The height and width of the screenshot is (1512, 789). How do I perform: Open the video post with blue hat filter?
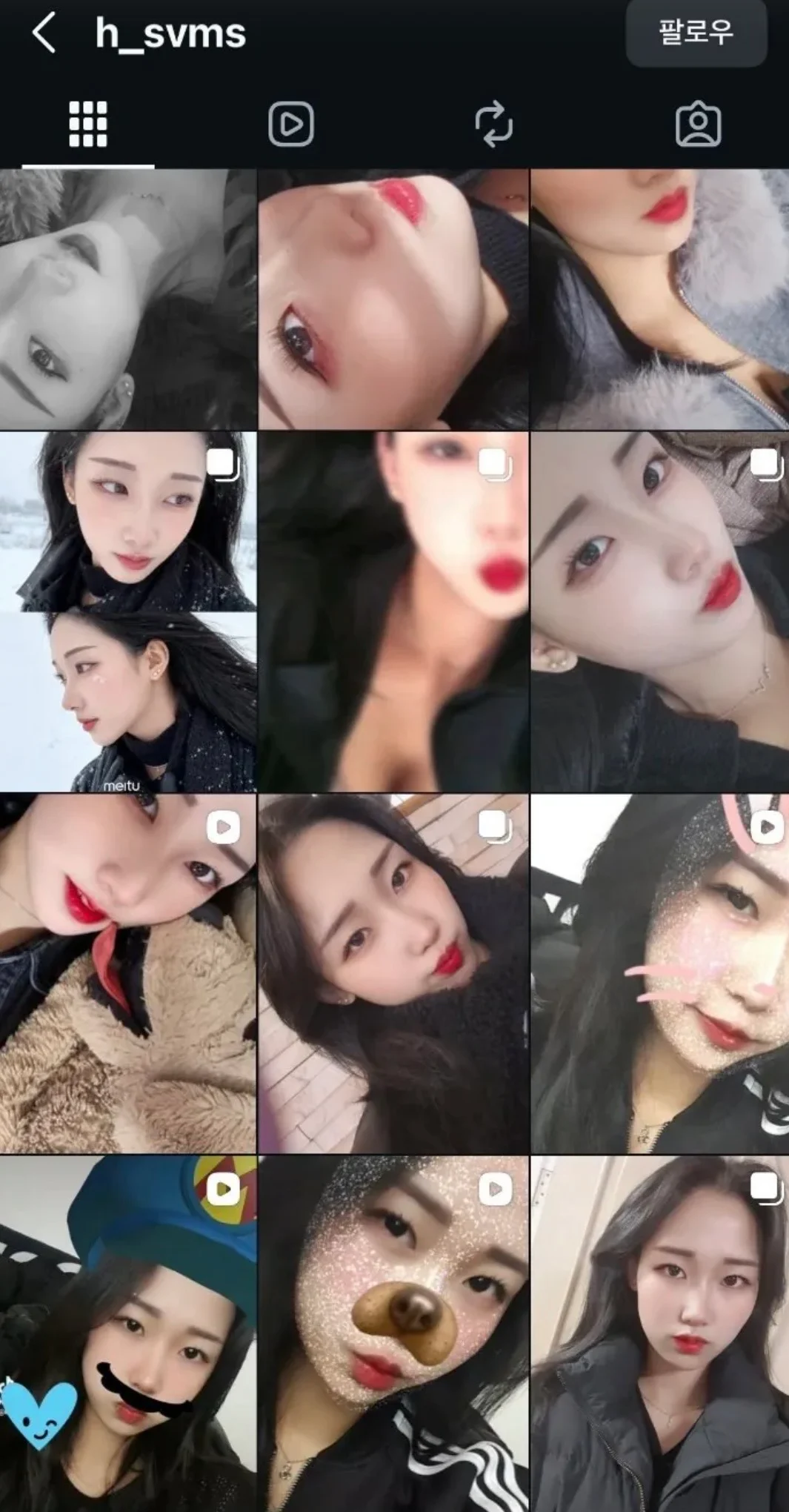pos(128,1334)
